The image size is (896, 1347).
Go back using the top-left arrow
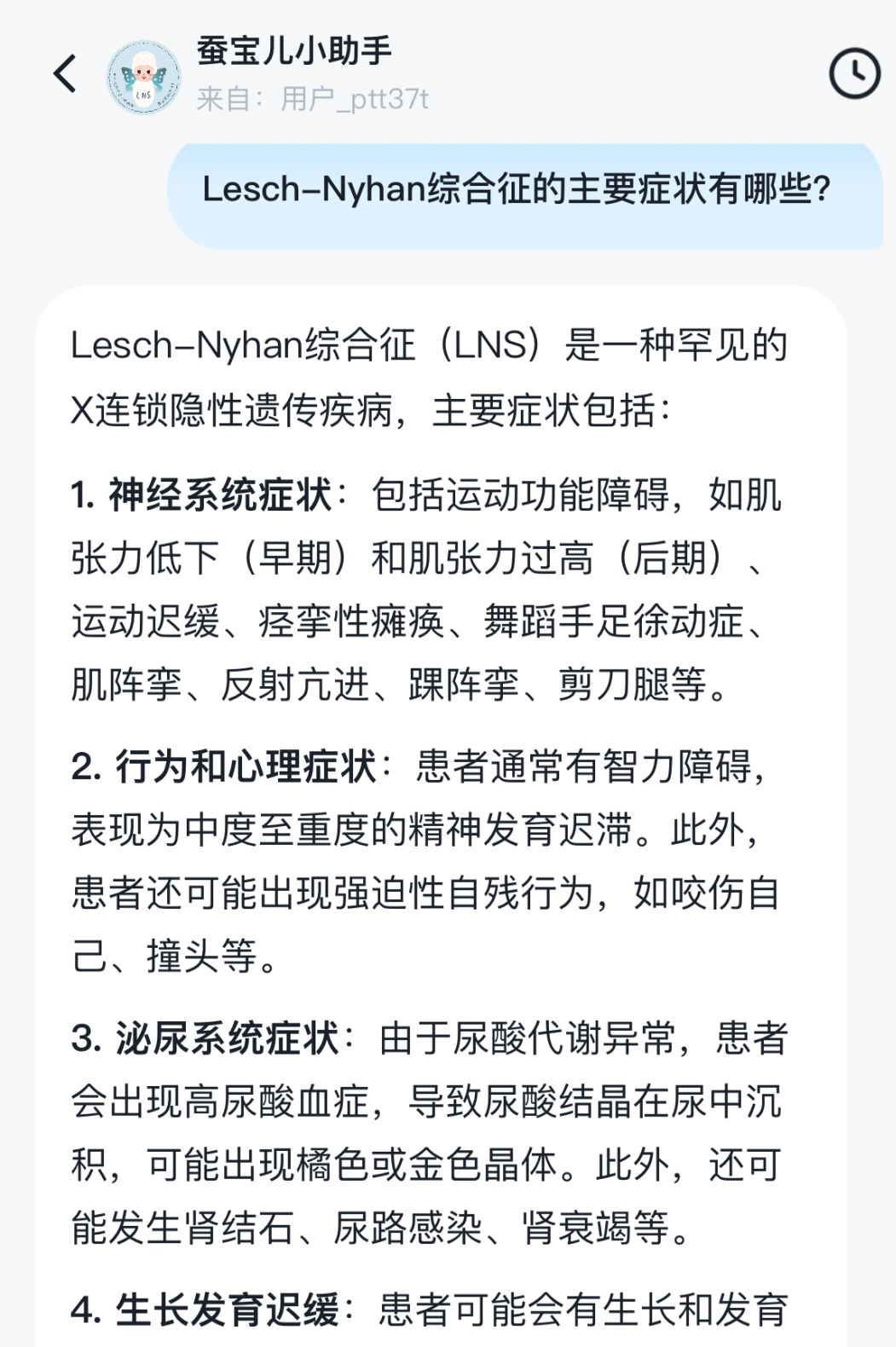coord(65,74)
